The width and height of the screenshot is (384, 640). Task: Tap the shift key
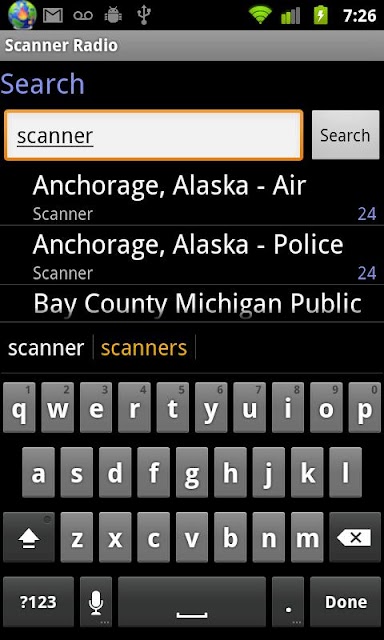pos(29,538)
